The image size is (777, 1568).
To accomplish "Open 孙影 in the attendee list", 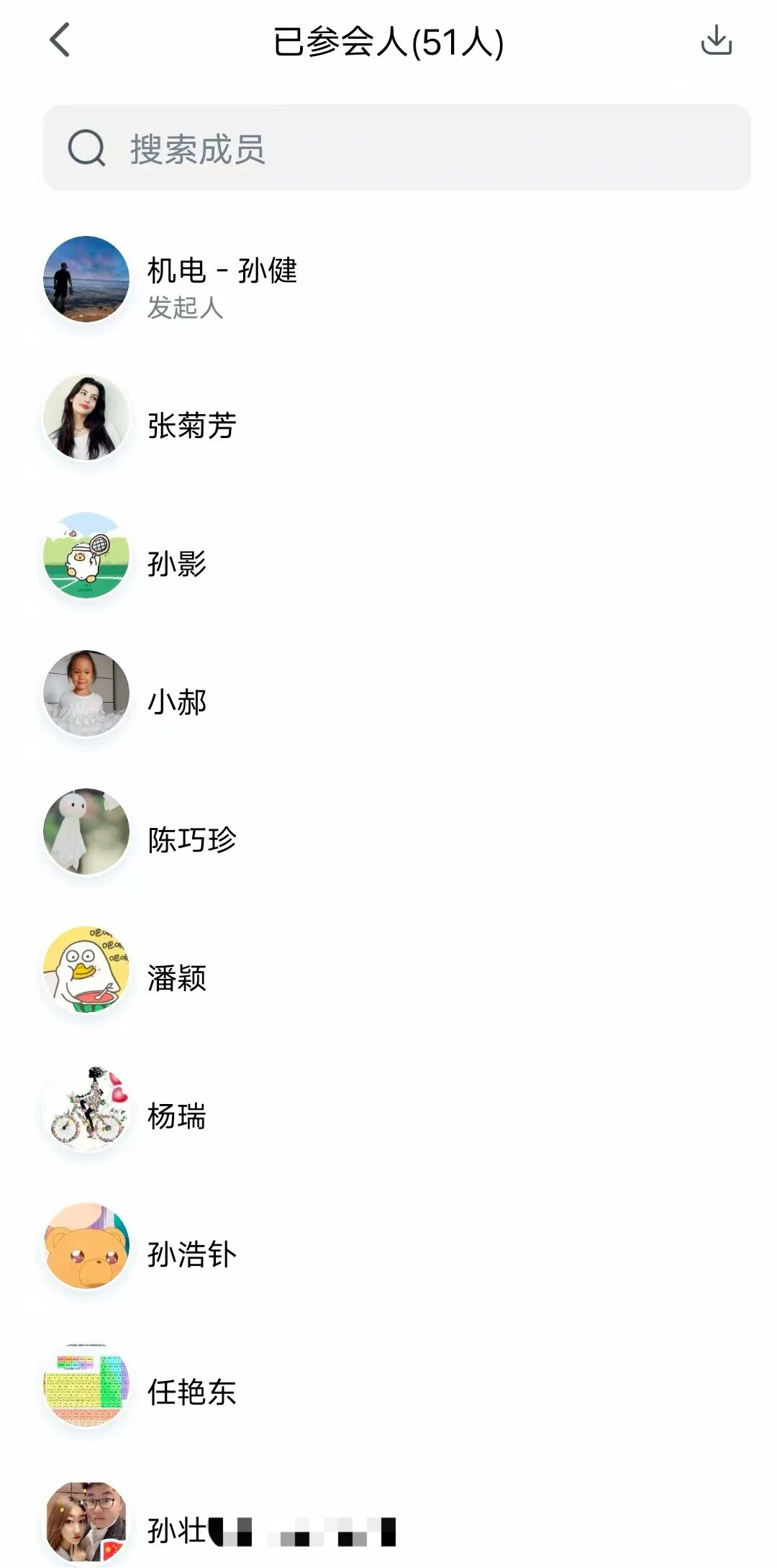I will click(x=177, y=563).
